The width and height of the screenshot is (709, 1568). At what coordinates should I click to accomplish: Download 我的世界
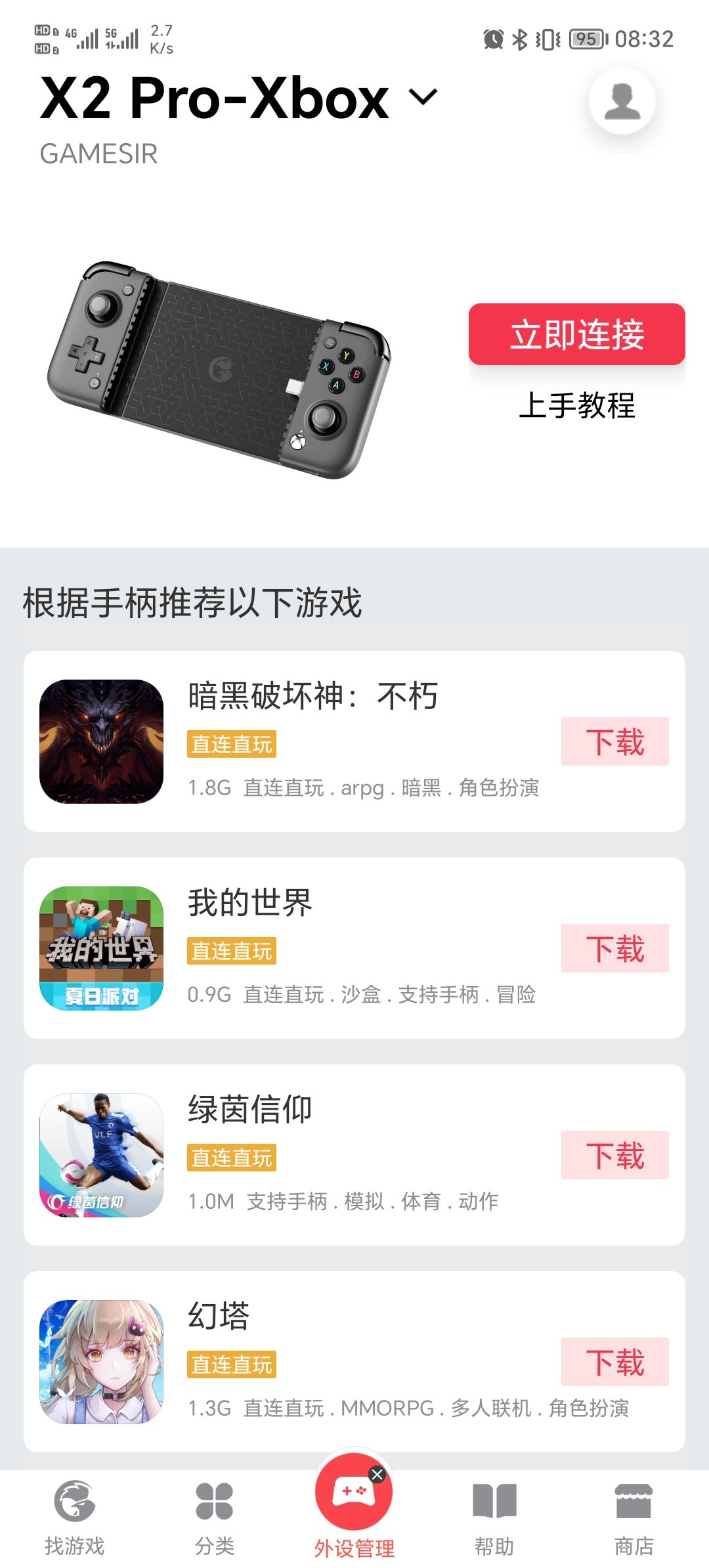[x=614, y=948]
